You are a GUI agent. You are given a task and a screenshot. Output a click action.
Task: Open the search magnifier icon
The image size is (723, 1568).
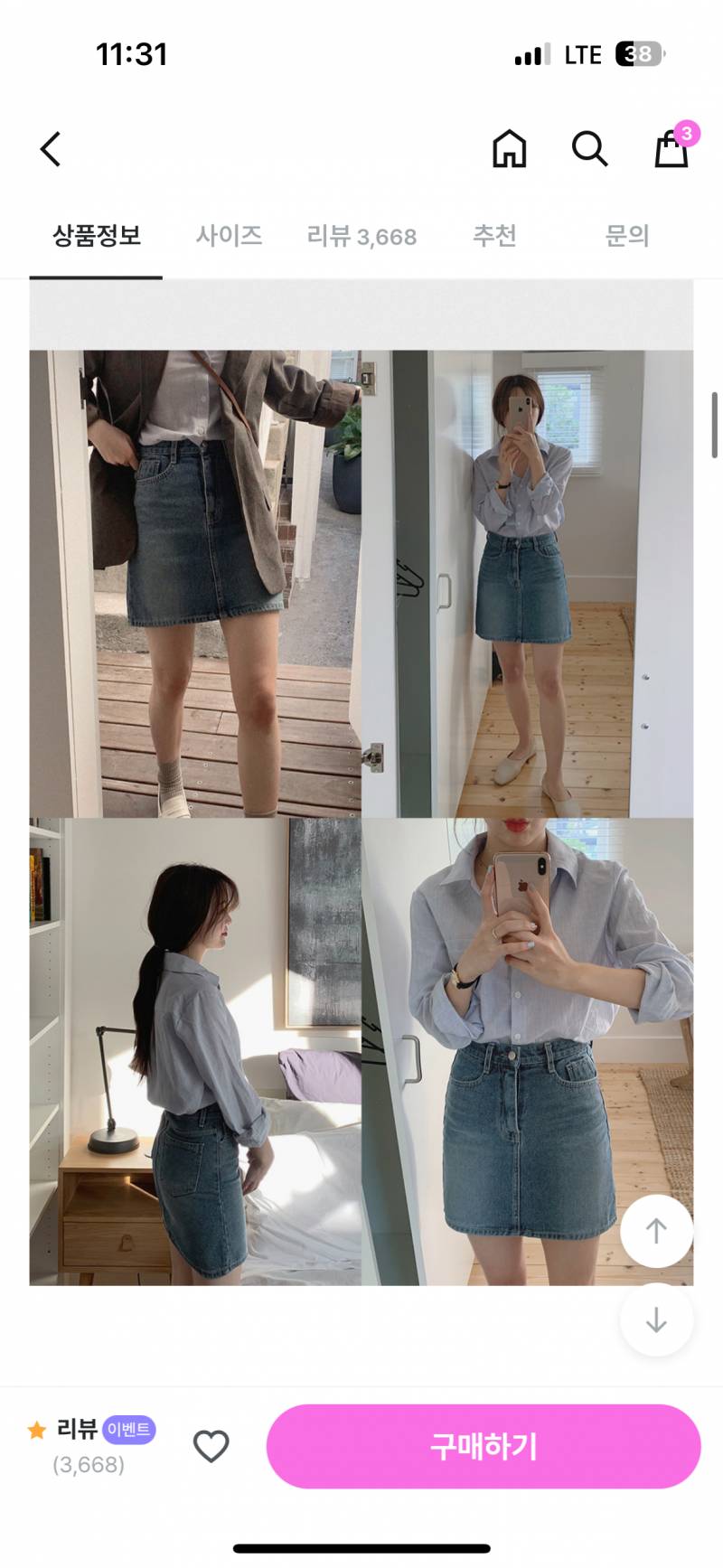click(589, 148)
